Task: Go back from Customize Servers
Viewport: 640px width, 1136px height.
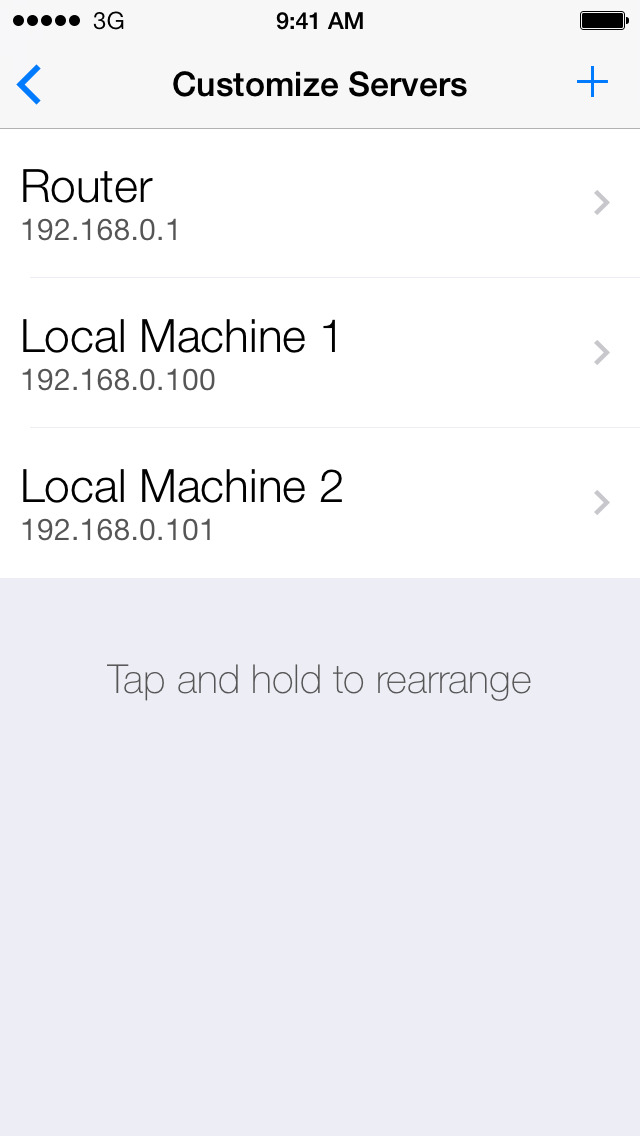Action: click(29, 85)
